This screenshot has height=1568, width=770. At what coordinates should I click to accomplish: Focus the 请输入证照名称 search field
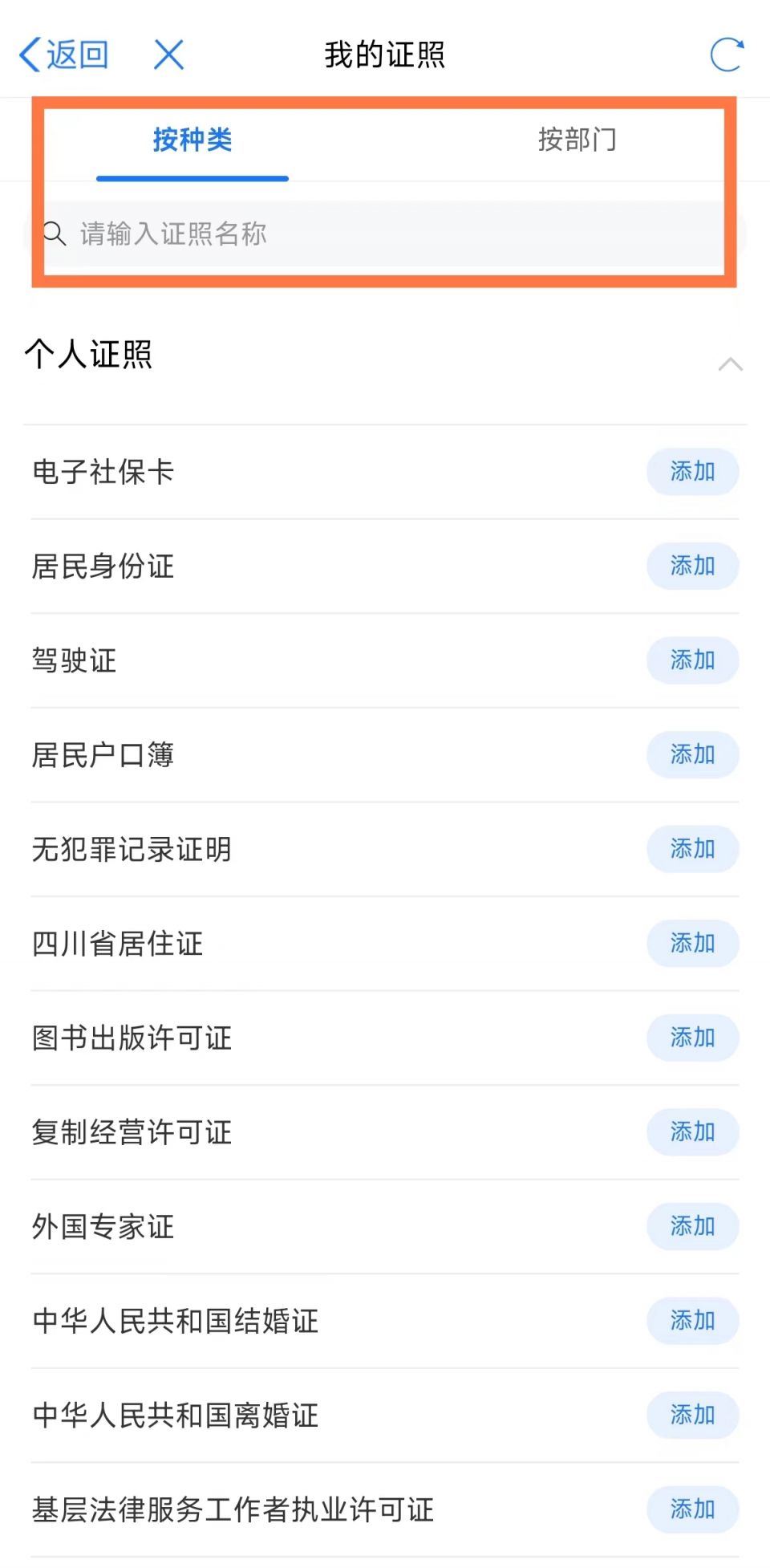(385, 234)
